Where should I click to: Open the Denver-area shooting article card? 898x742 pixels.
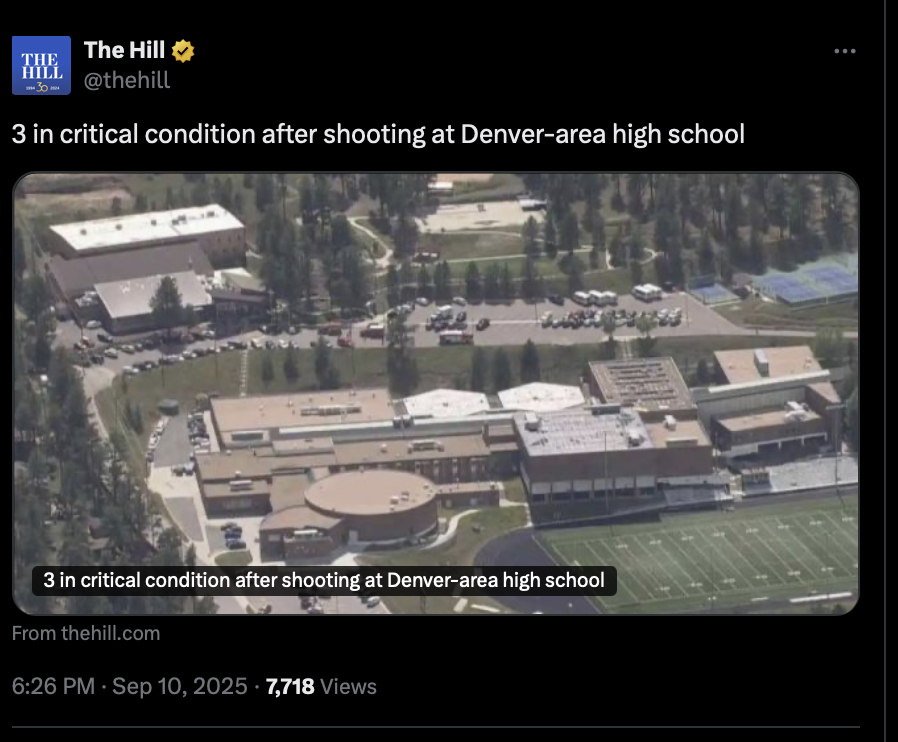435,393
